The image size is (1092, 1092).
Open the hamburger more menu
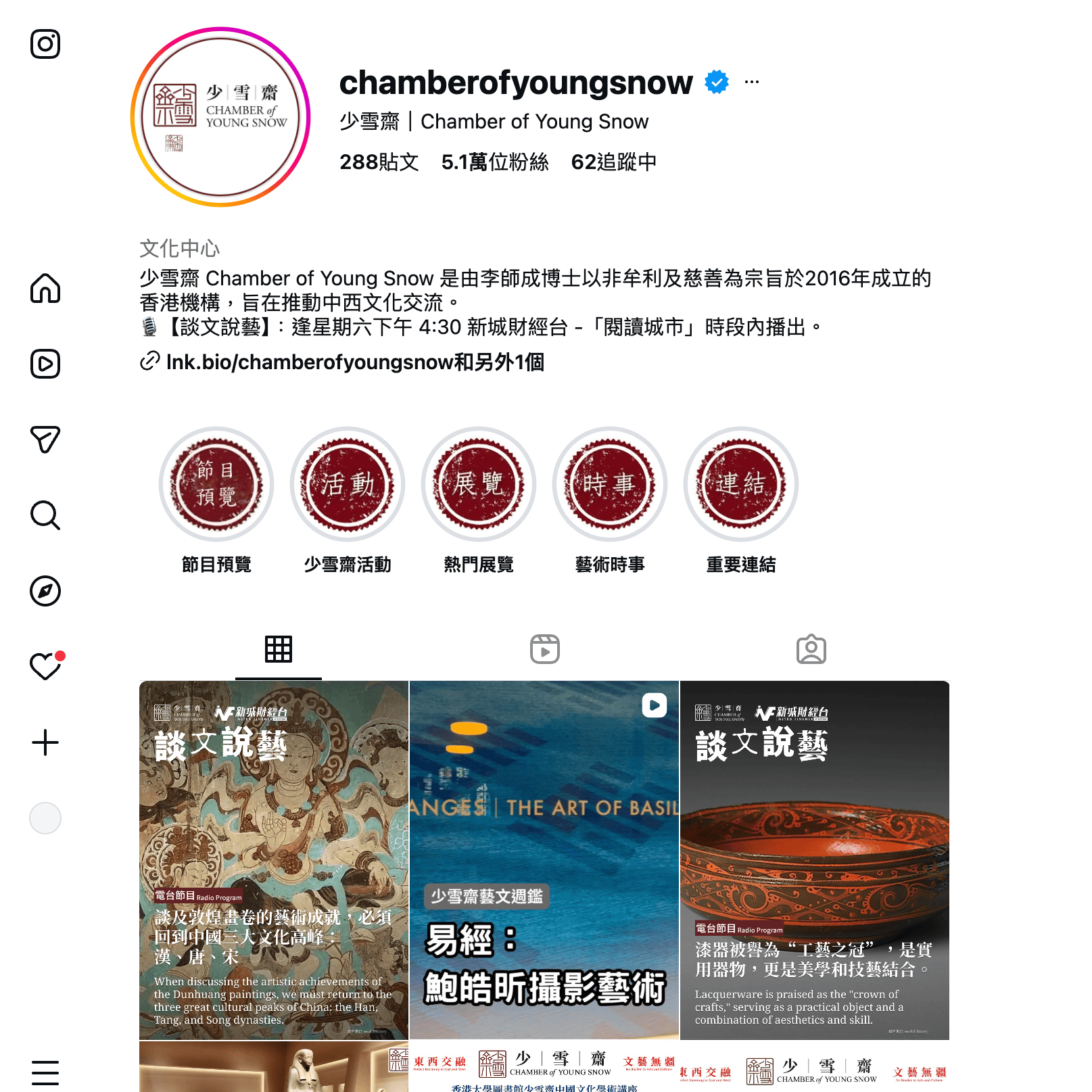(45, 1072)
